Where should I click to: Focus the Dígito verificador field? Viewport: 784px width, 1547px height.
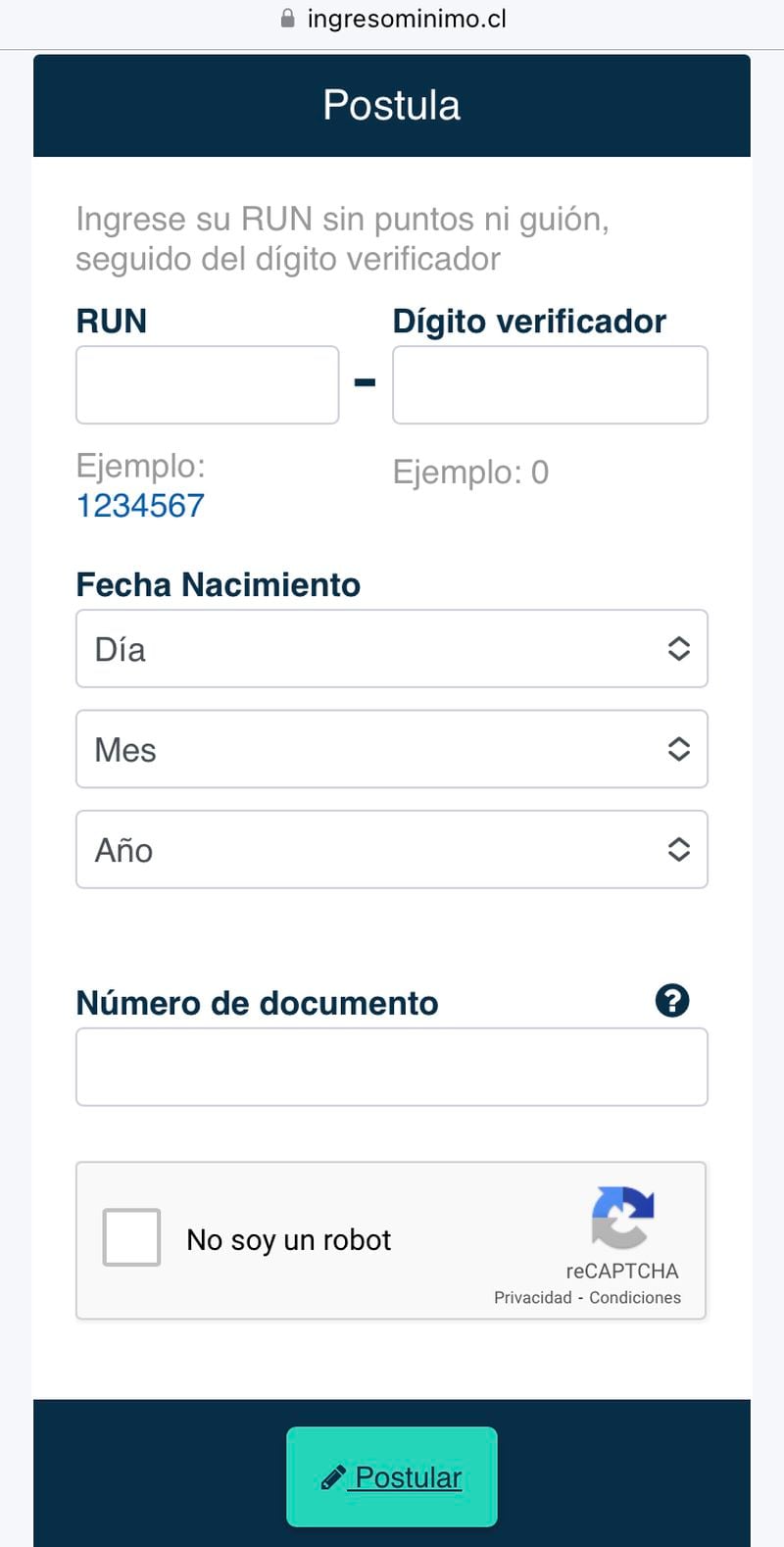coord(549,384)
